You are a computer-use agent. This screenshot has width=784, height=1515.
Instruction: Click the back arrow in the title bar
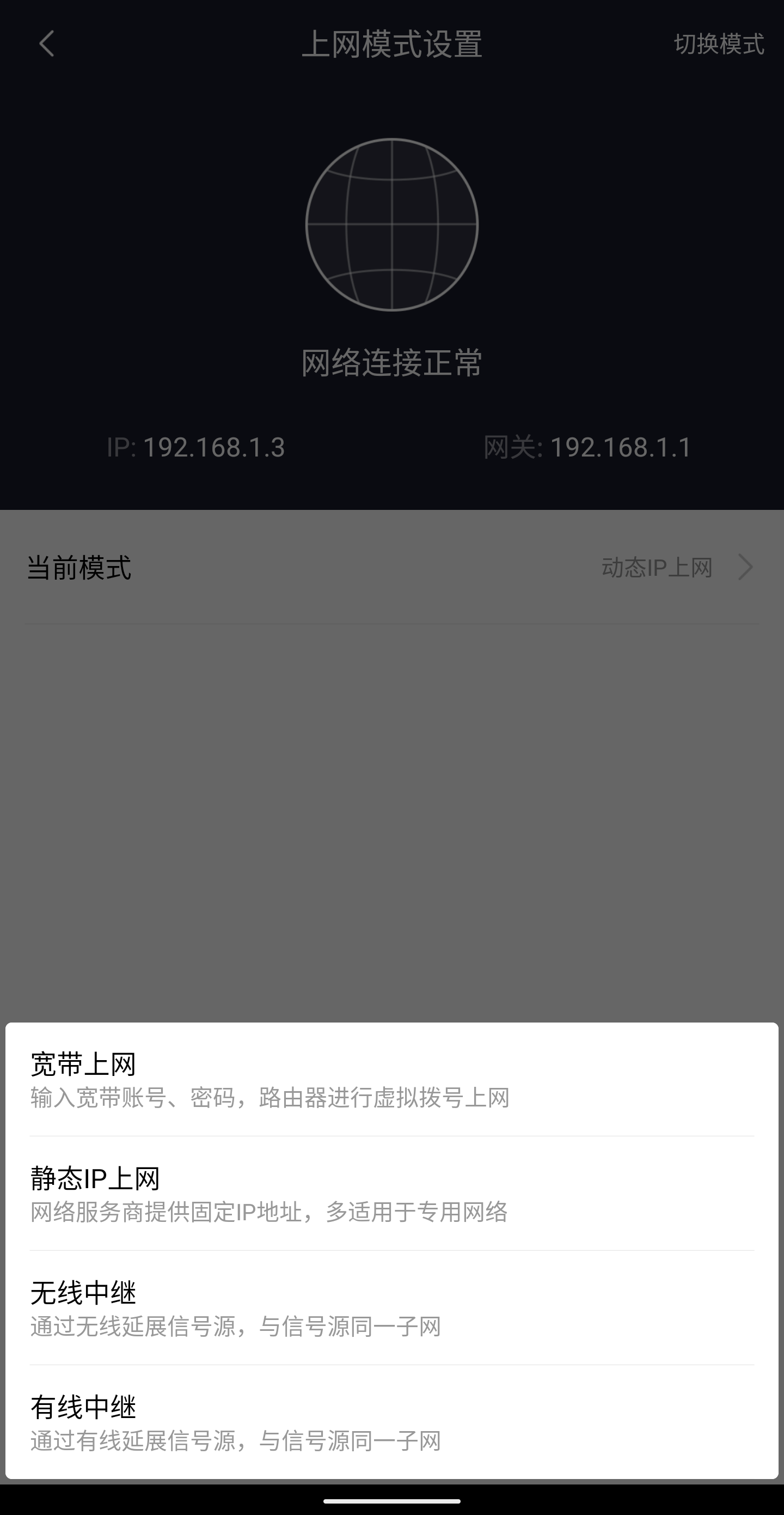coord(46,45)
